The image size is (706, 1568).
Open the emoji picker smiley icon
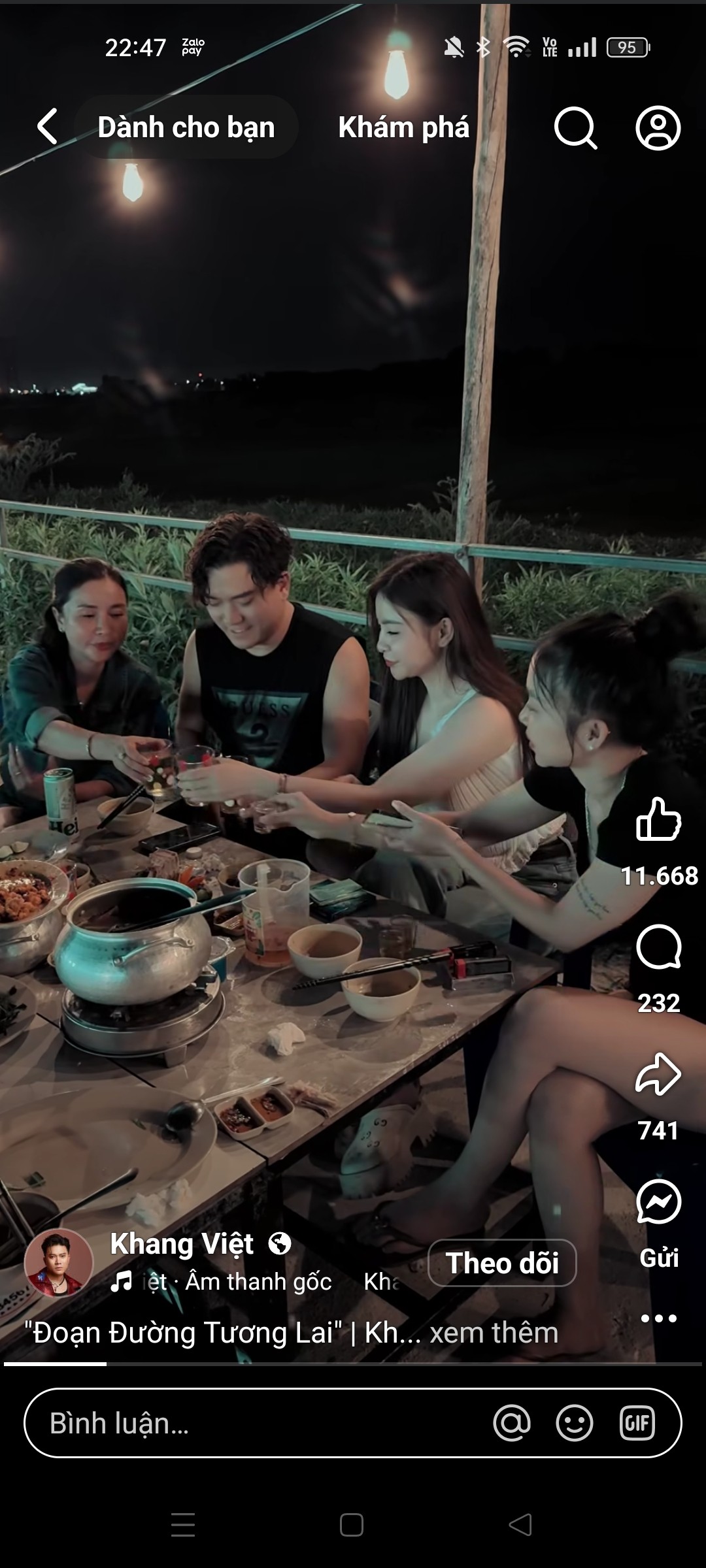point(575,1423)
